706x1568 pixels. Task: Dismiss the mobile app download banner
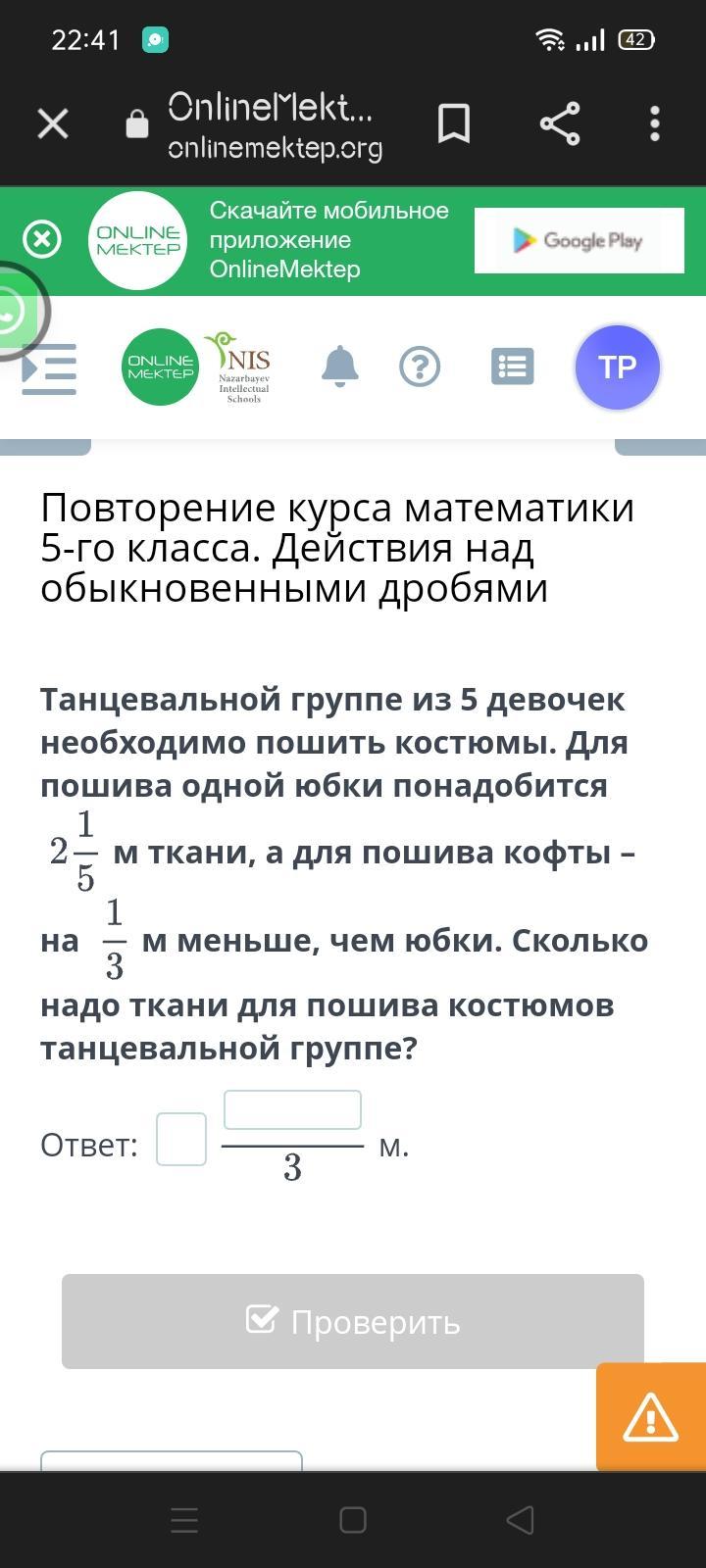[x=42, y=240]
